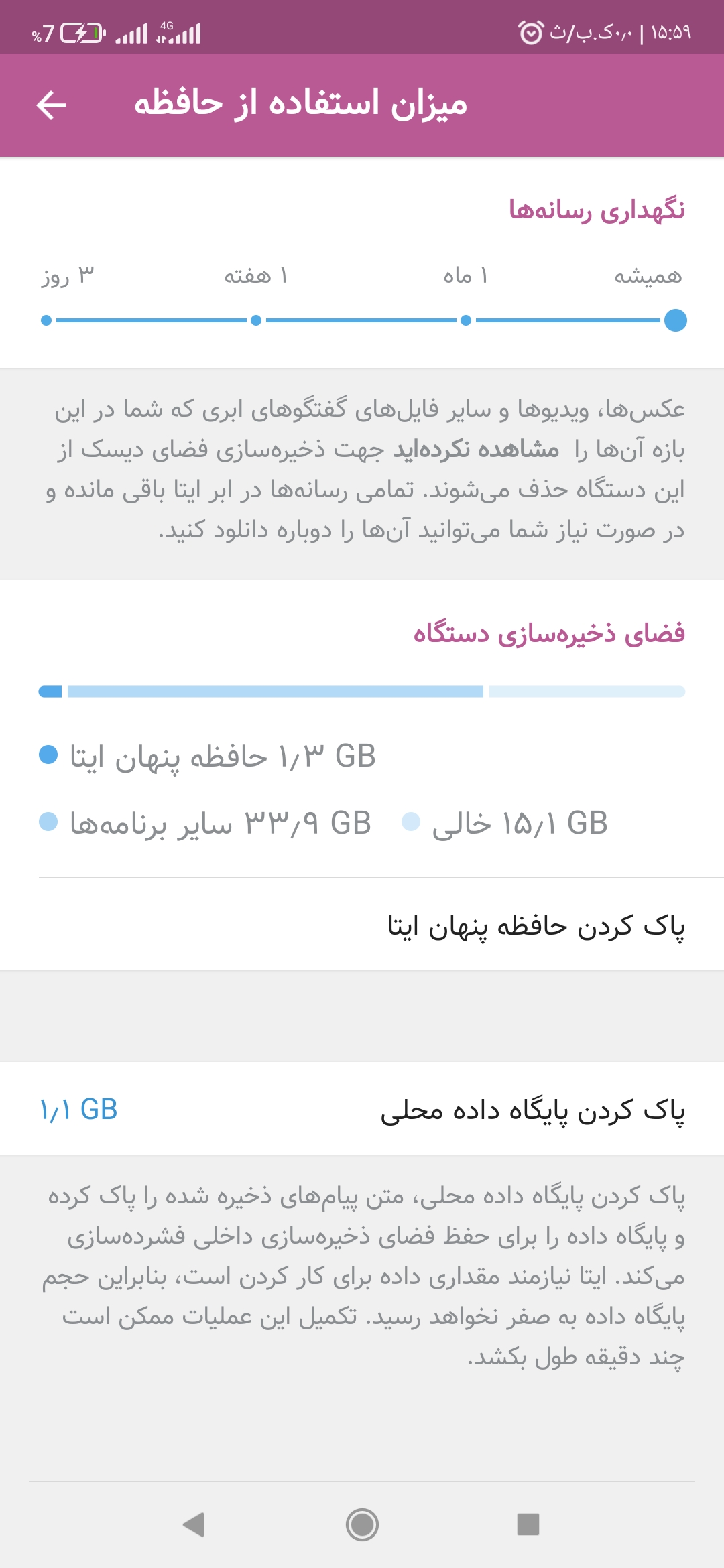
Task: Open recent apps from the navigation bar
Action: 528,1524
